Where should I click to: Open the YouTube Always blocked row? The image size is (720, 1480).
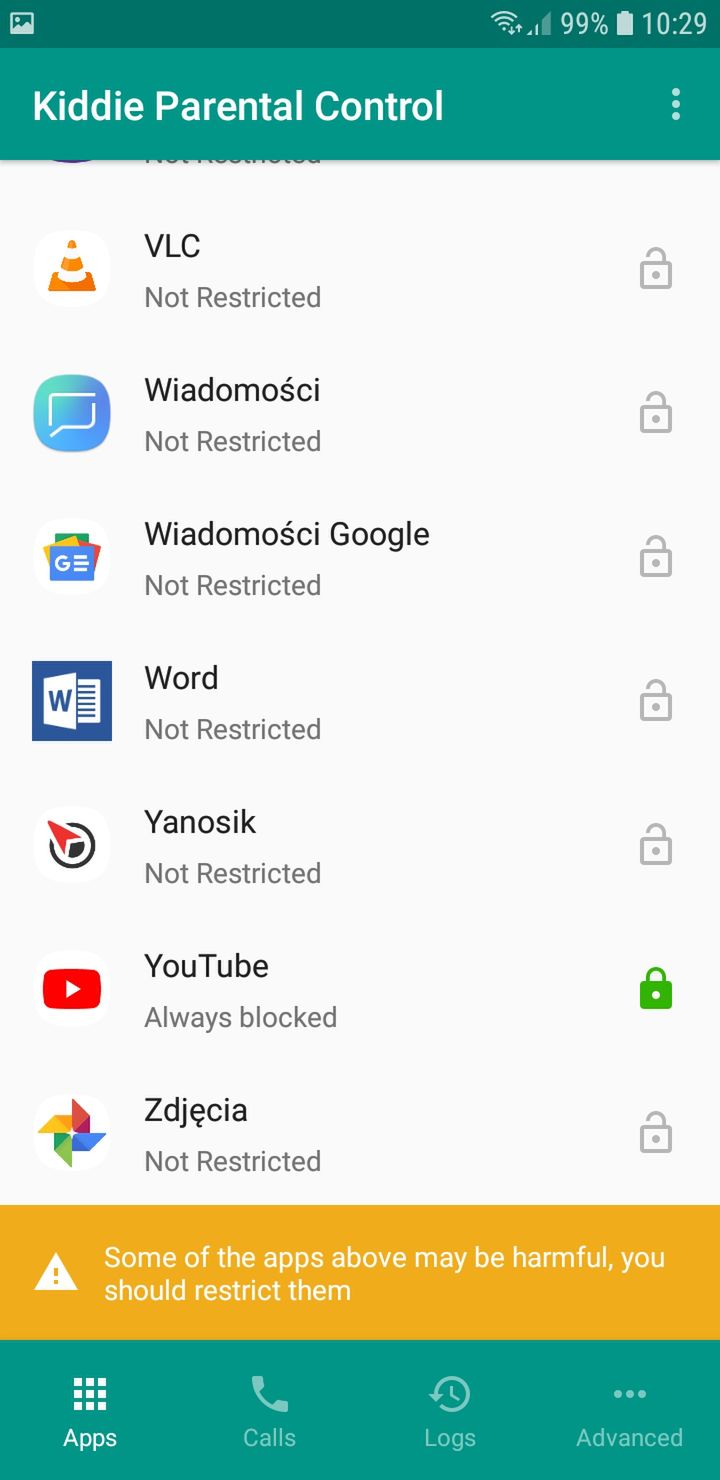(x=360, y=990)
